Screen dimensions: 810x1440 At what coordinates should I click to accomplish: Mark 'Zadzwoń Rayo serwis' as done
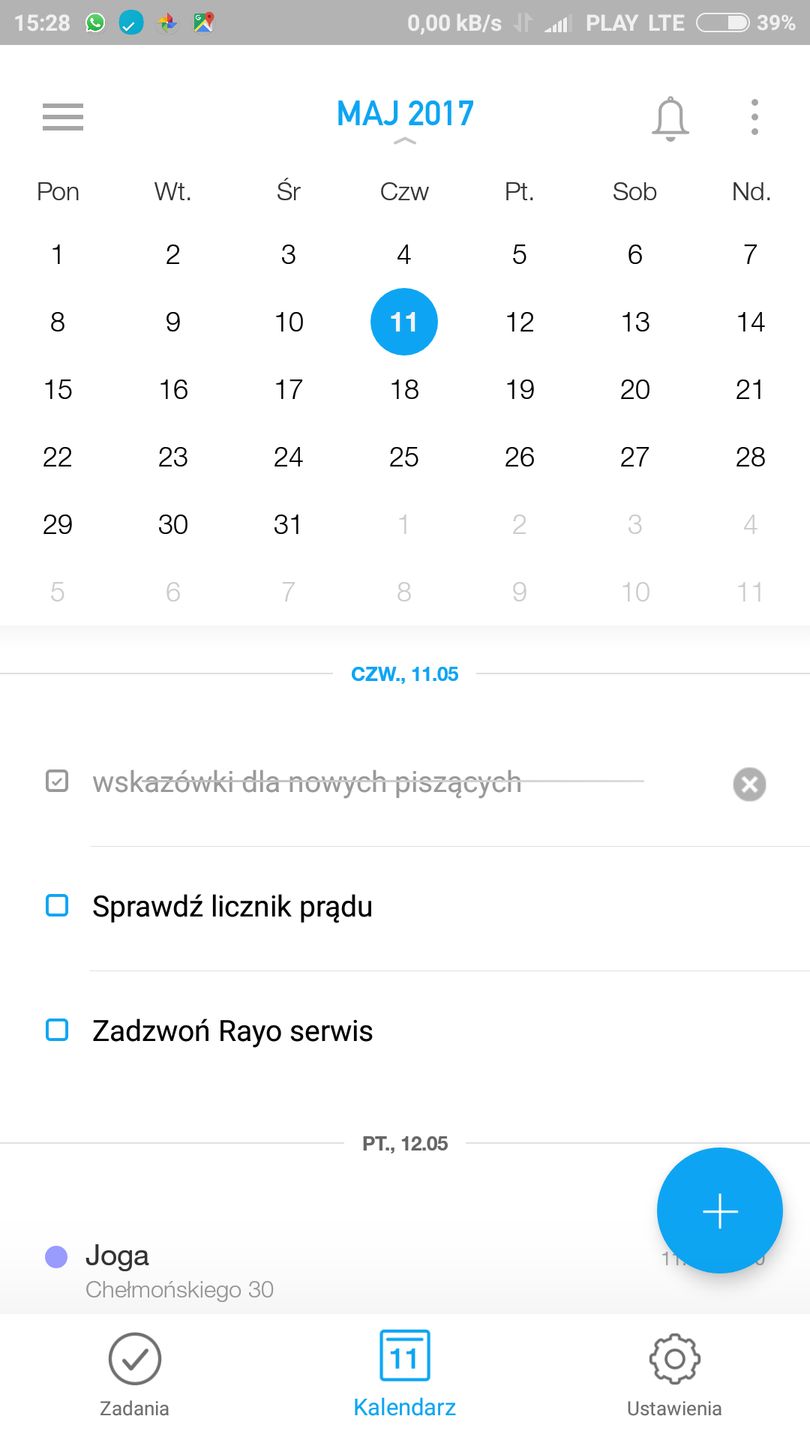coord(57,1030)
